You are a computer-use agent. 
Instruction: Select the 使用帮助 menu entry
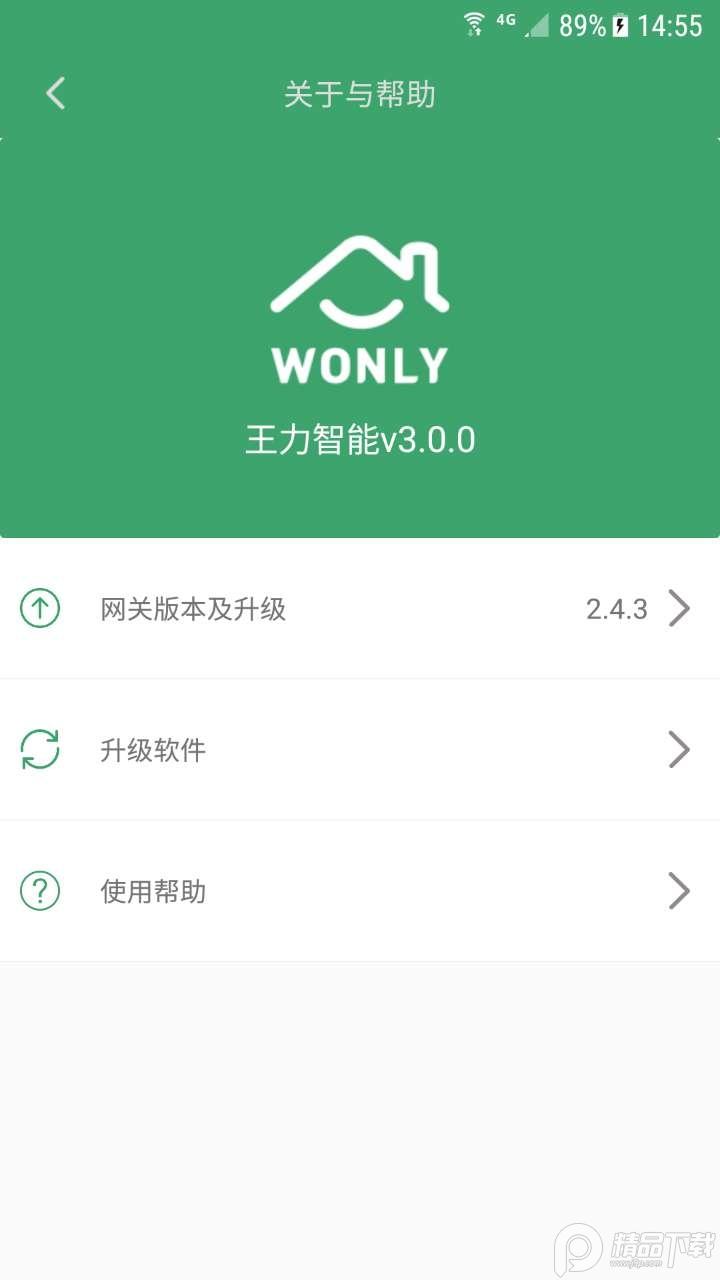click(x=152, y=891)
